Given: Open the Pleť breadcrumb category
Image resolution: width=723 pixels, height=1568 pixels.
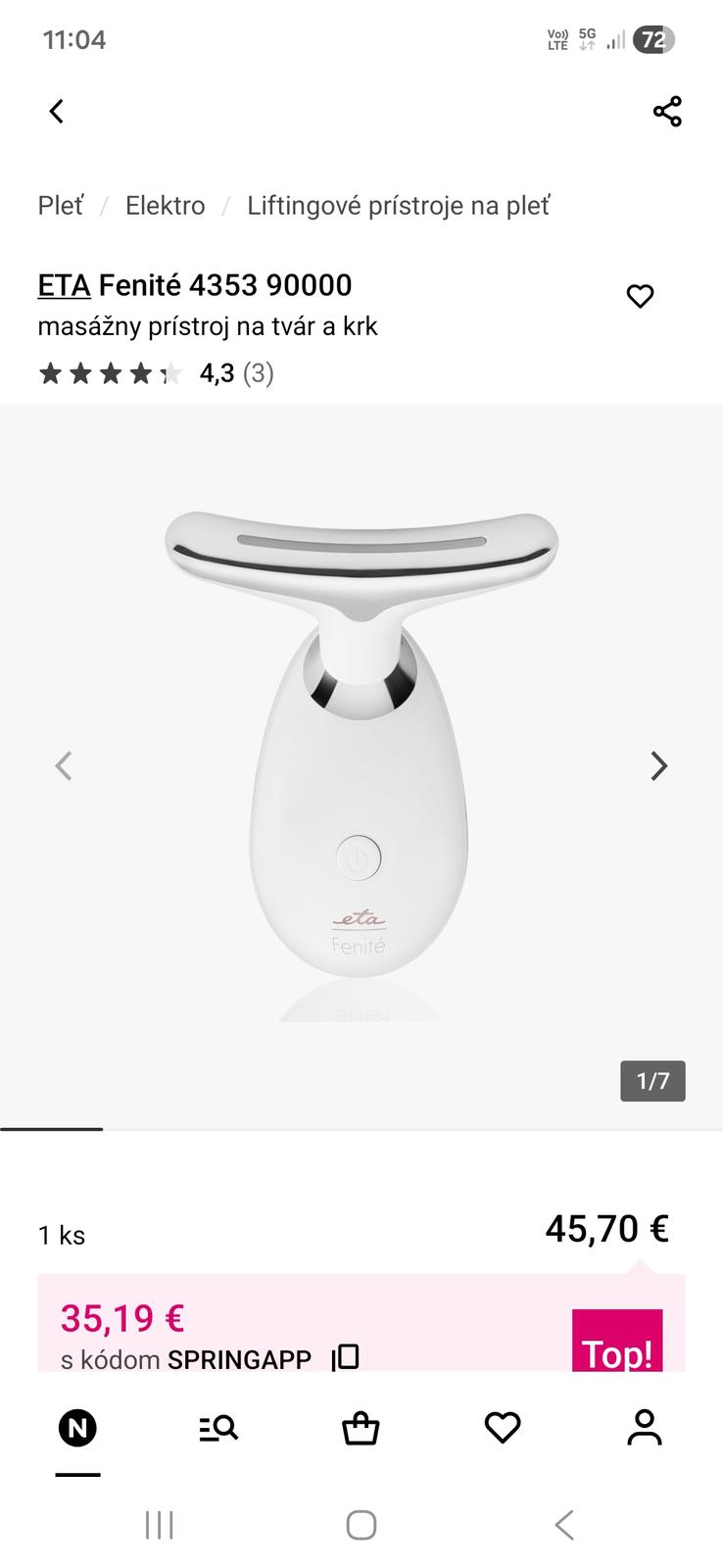Looking at the screenshot, I should pyautogui.click(x=61, y=206).
